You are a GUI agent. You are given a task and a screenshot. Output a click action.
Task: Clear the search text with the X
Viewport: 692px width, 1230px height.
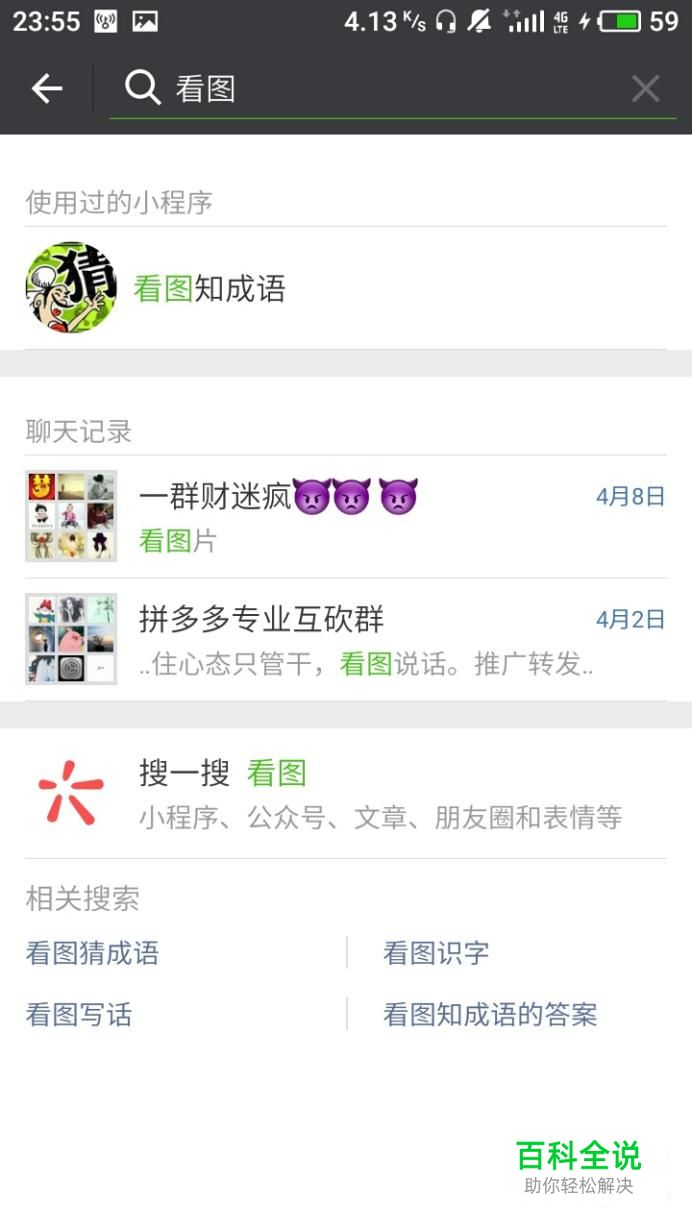(645, 89)
